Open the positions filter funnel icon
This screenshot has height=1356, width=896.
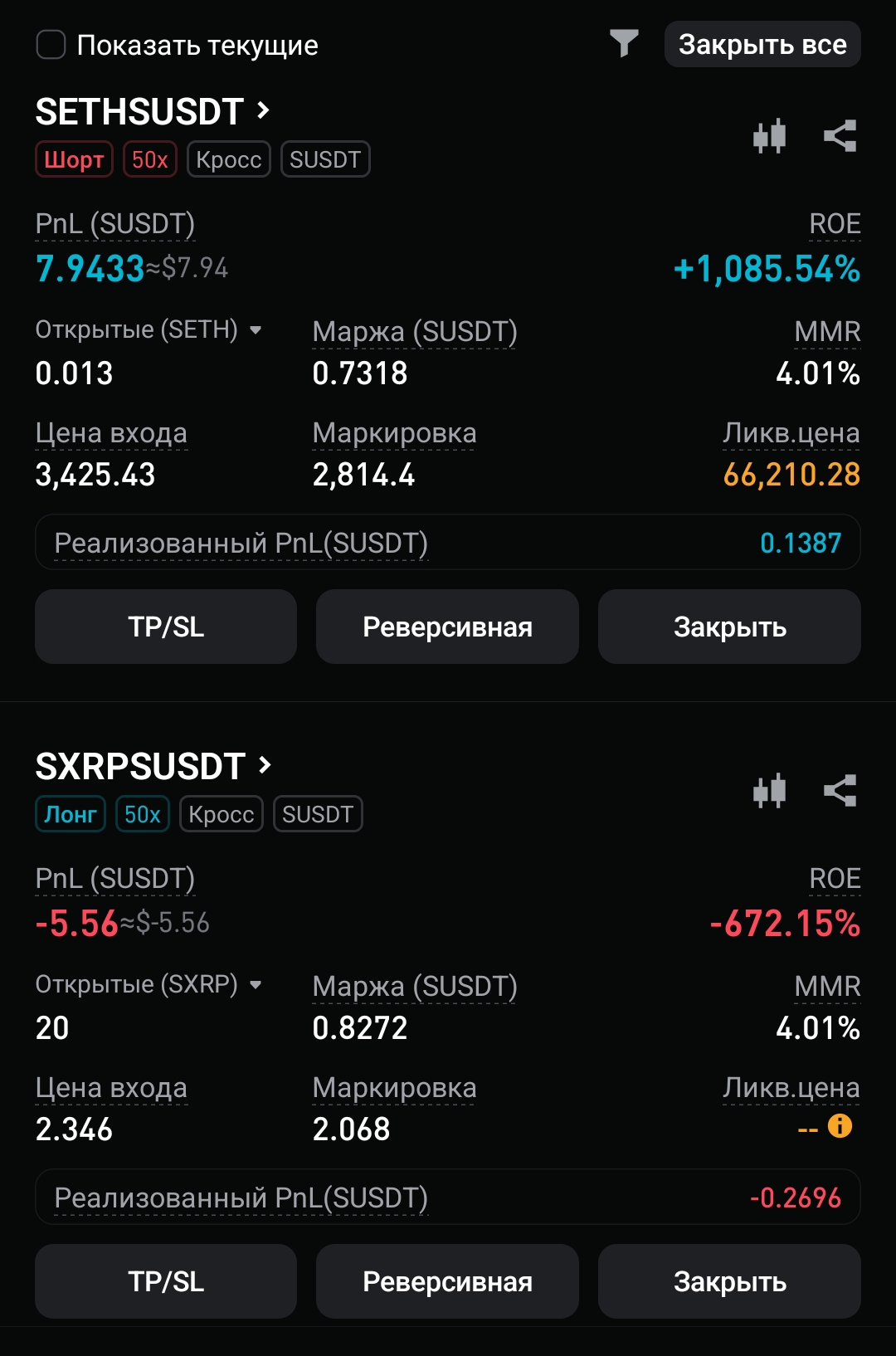click(x=624, y=43)
